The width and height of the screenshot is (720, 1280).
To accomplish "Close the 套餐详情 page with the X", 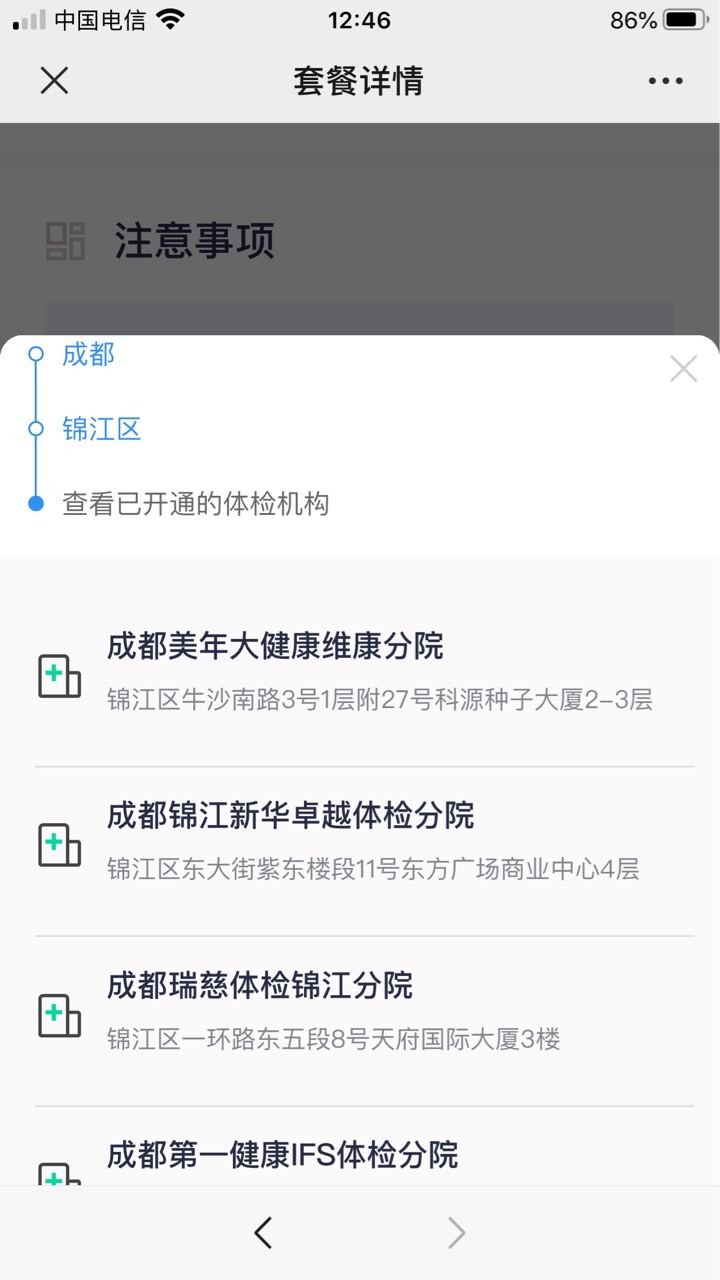I will click(x=54, y=81).
